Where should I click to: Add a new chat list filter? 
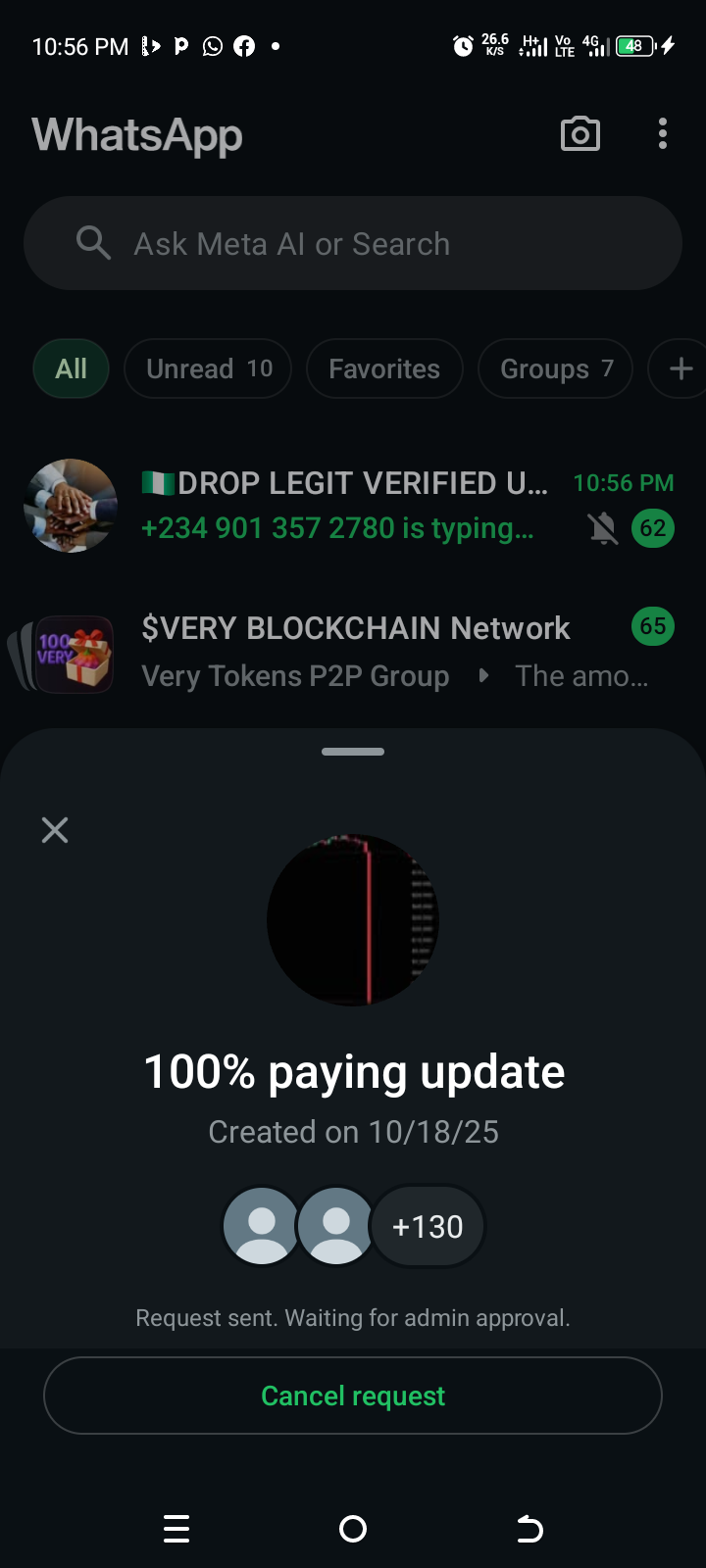[681, 368]
